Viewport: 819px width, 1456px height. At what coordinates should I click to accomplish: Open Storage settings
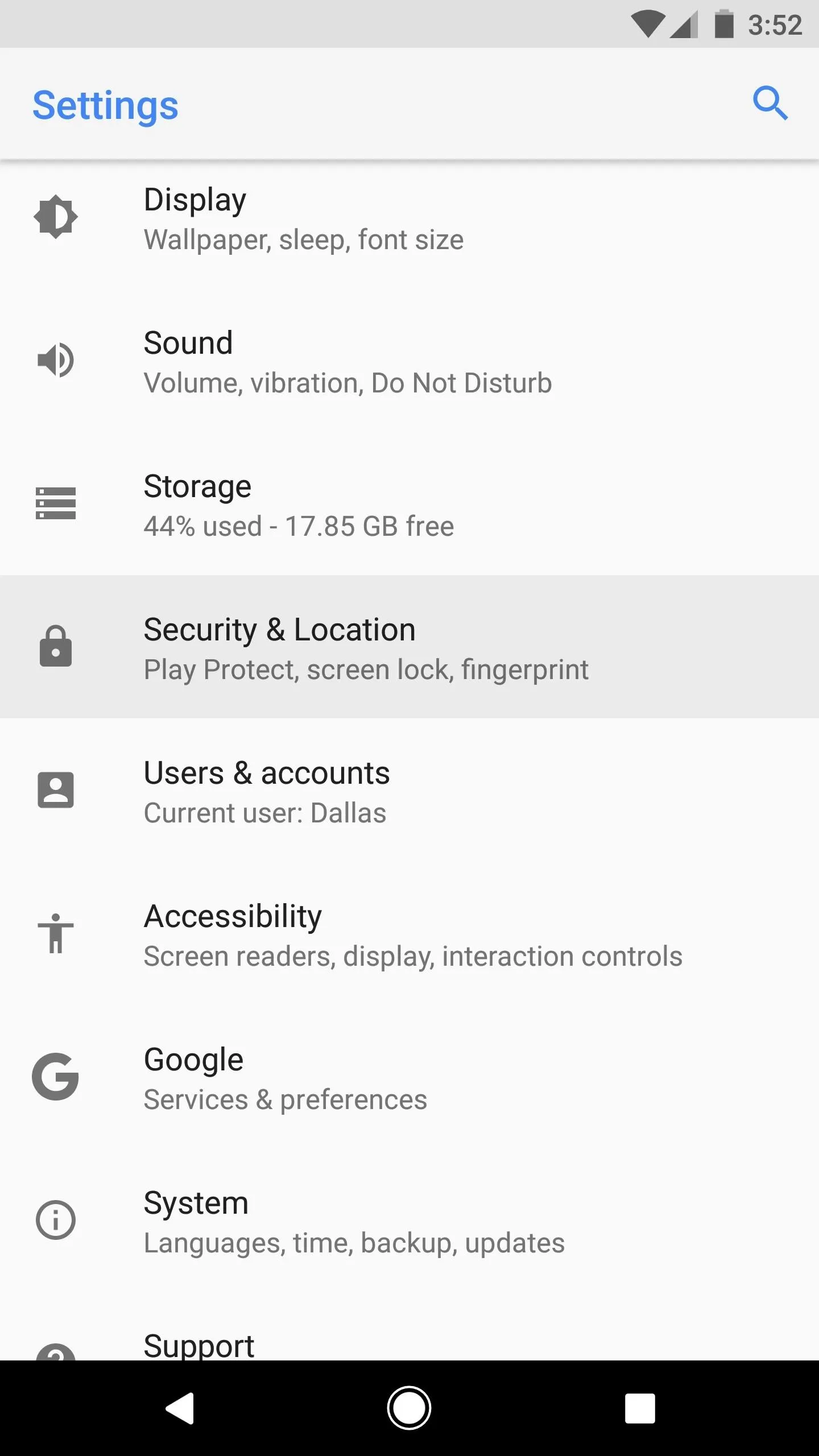(x=409, y=504)
